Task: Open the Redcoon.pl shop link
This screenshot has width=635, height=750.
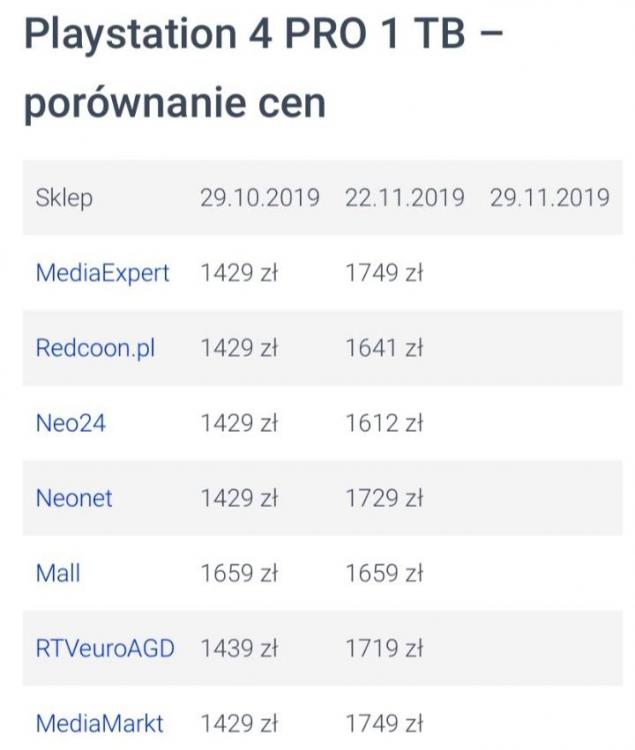Action: [x=95, y=348]
